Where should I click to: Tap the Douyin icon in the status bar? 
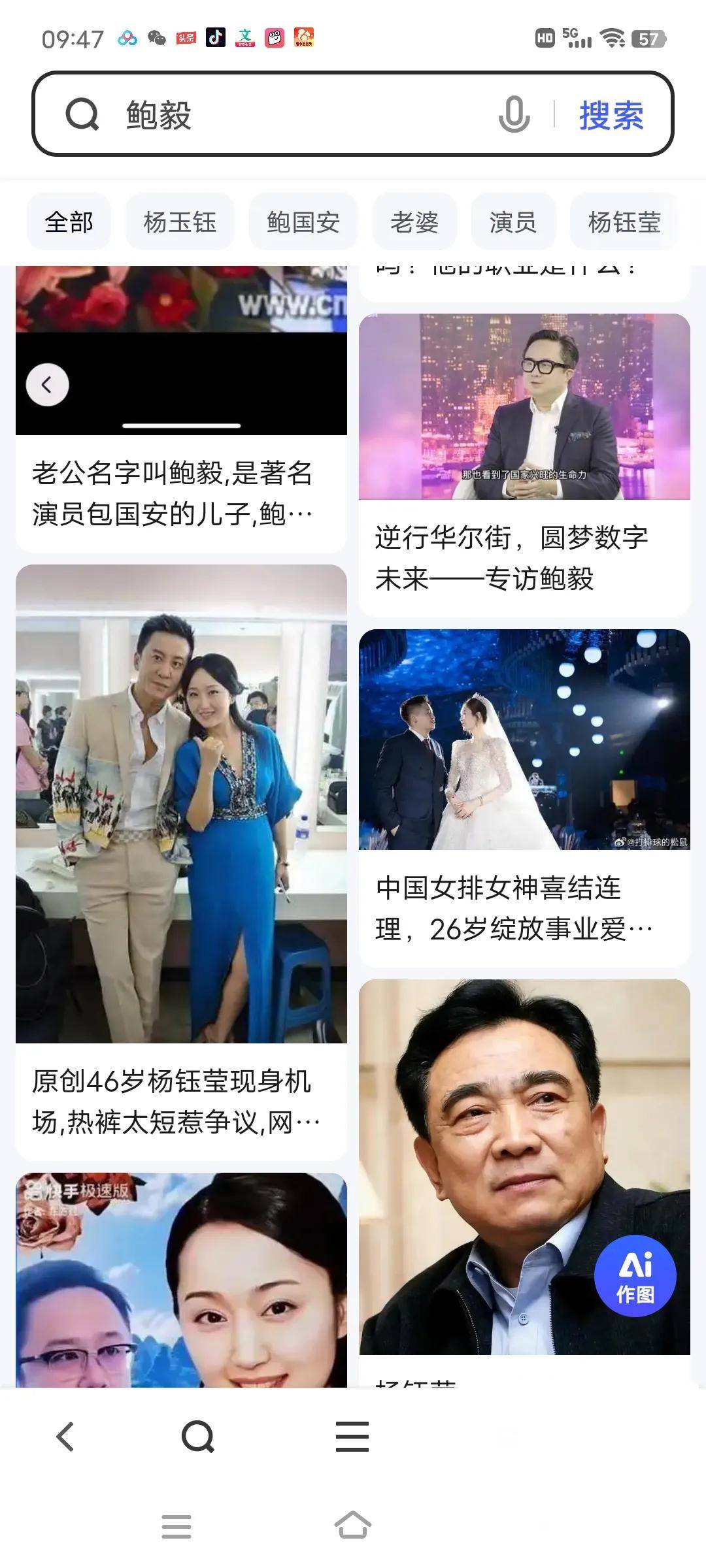[216, 39]
